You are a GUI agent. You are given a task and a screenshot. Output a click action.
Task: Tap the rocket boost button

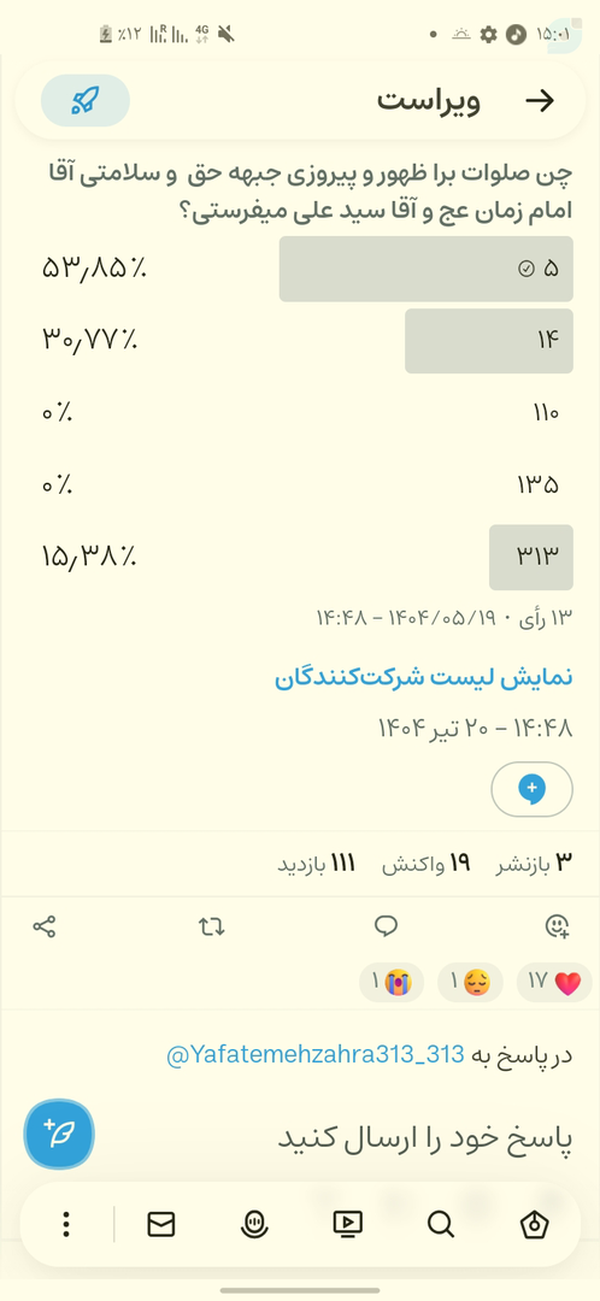tap(85, 101)
